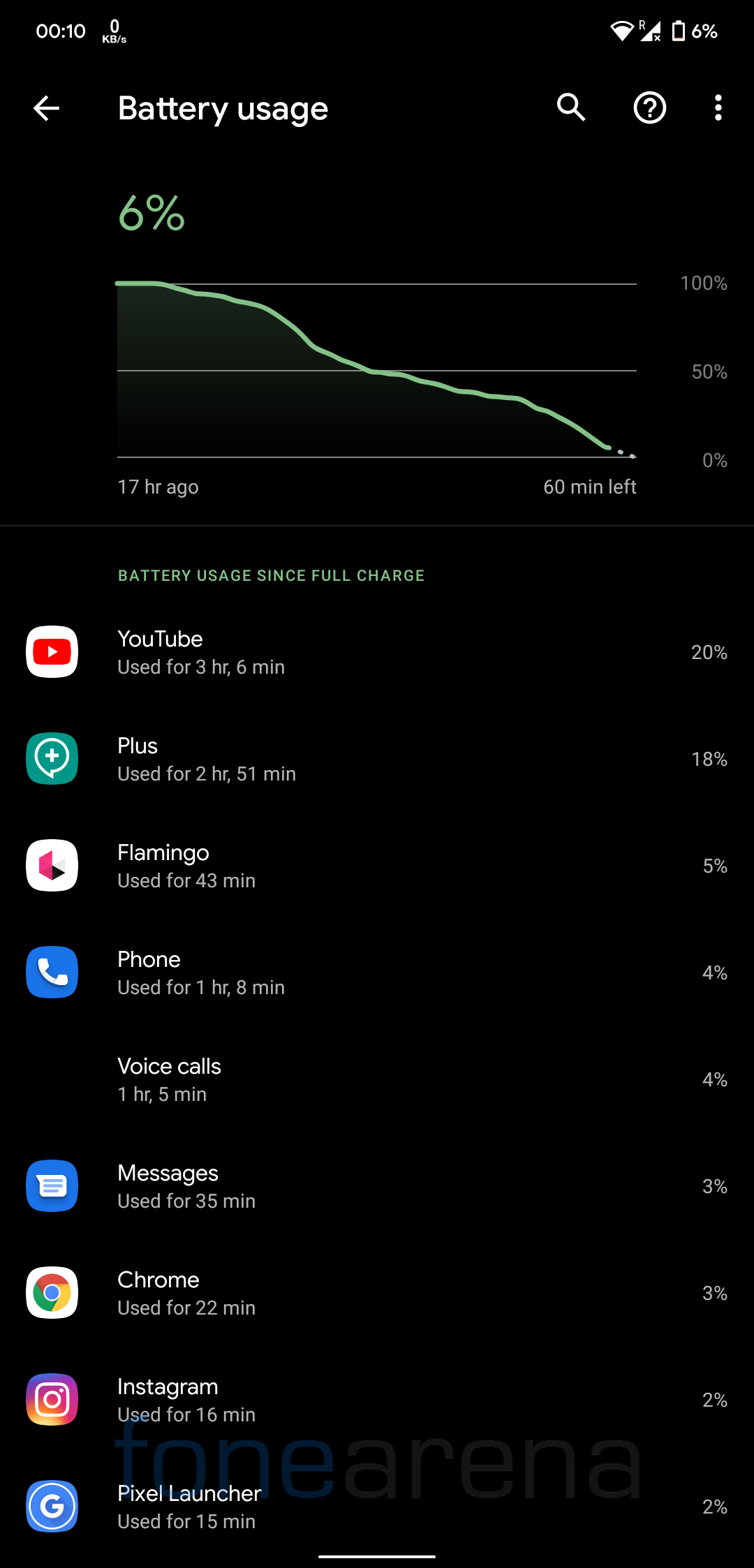Open the three-dot overflow menu
This screenshot has width=754, height=1568.
click(718, 108)
